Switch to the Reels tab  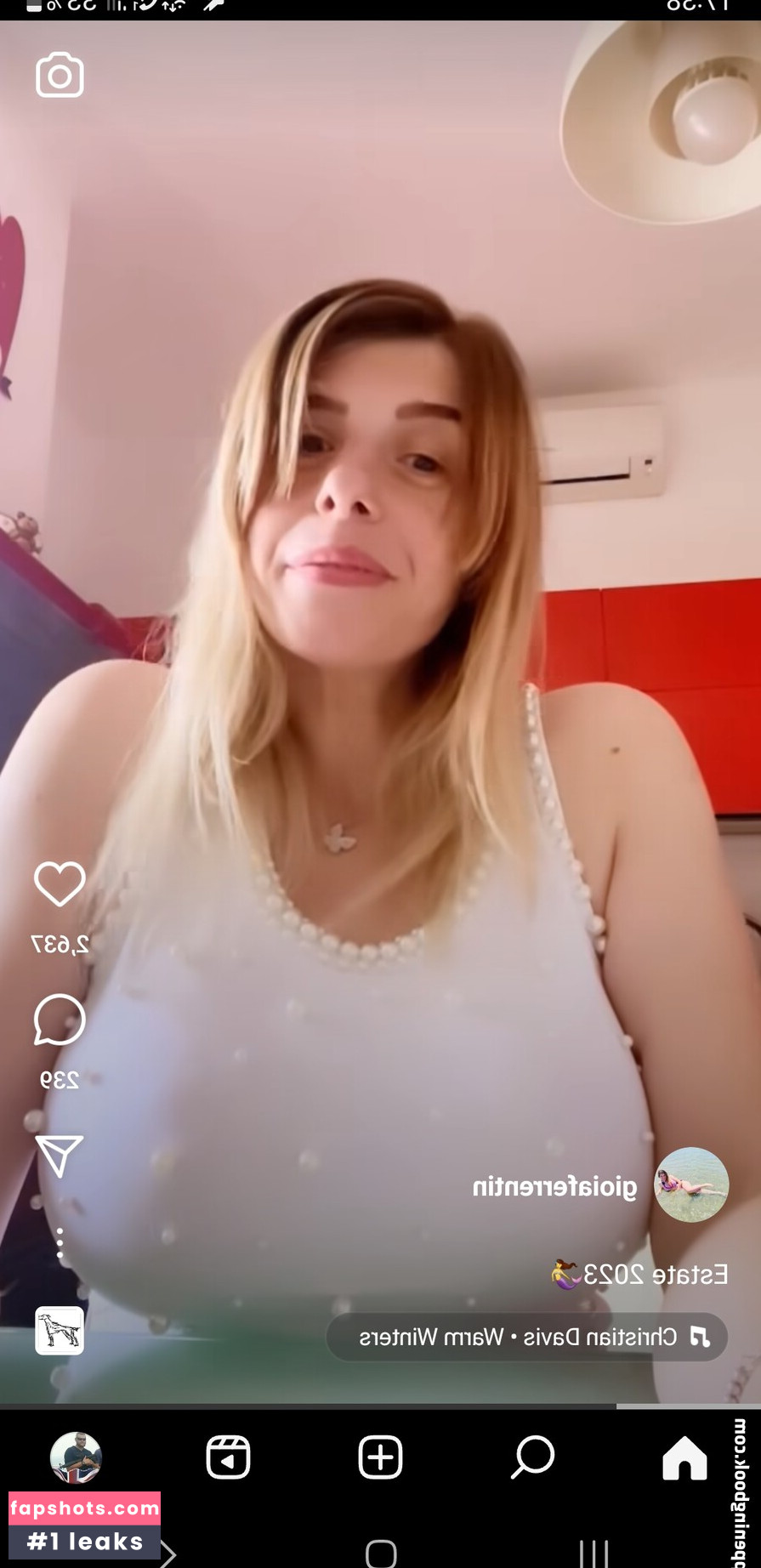point(228,1457)
